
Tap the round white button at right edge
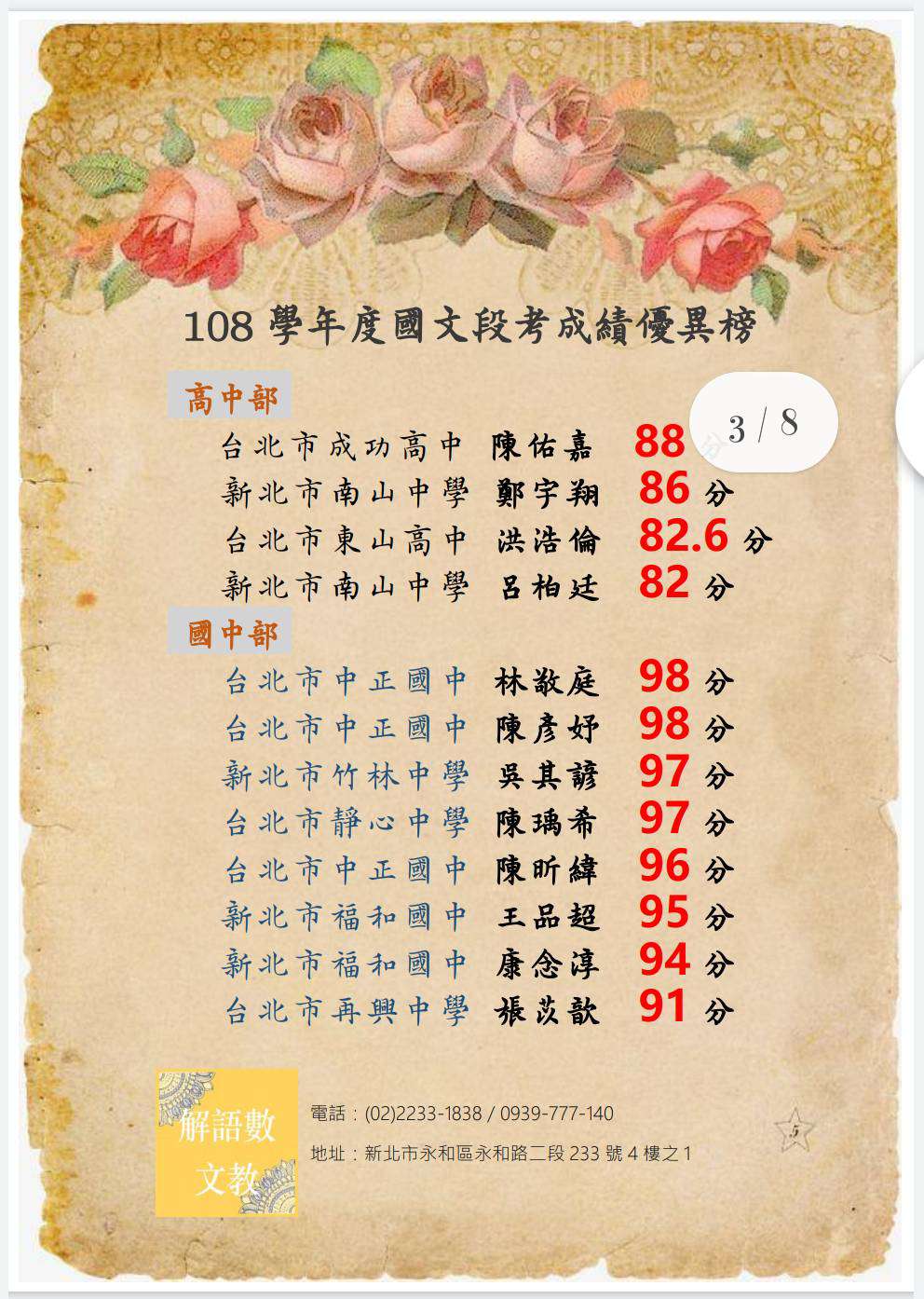click(x=913, y=417)
